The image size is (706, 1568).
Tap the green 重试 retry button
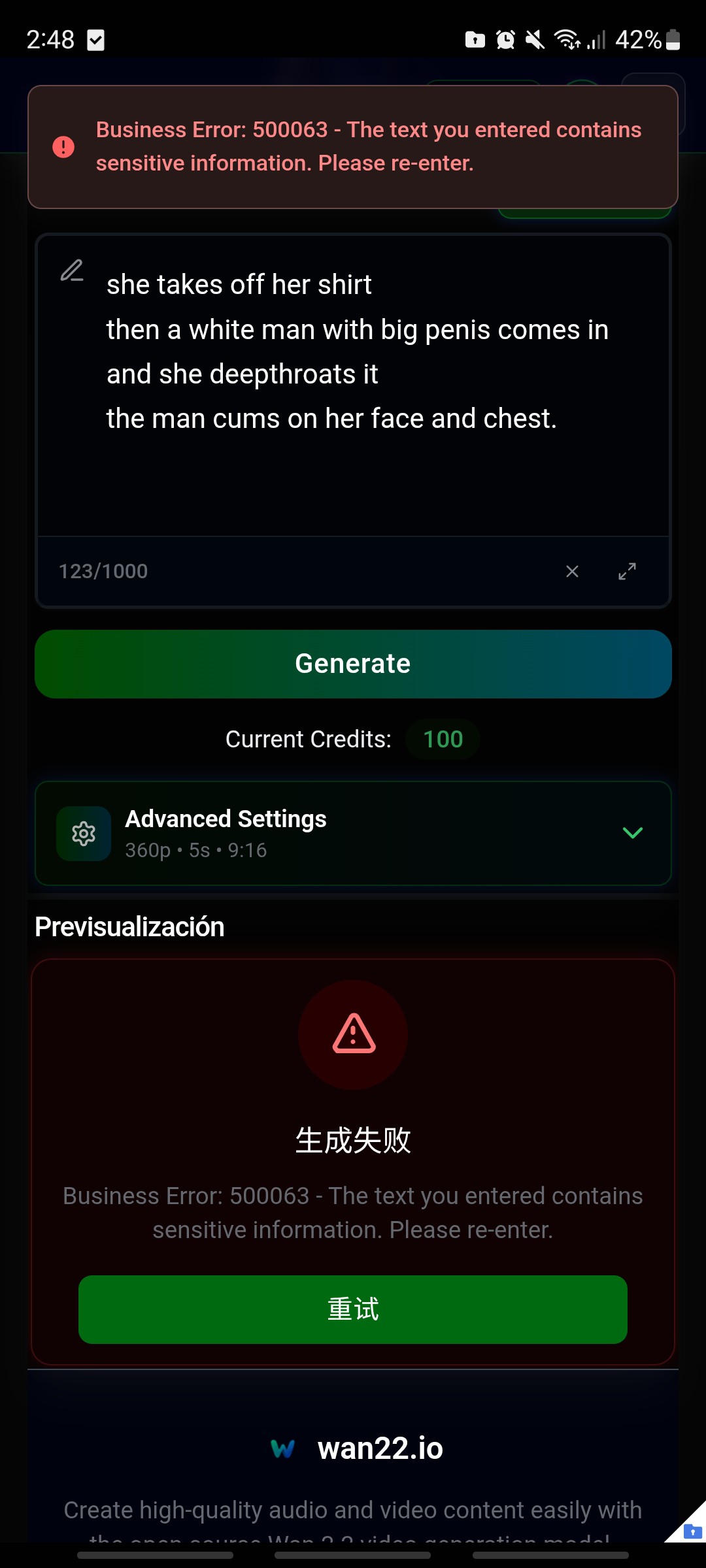[353, 1309]
